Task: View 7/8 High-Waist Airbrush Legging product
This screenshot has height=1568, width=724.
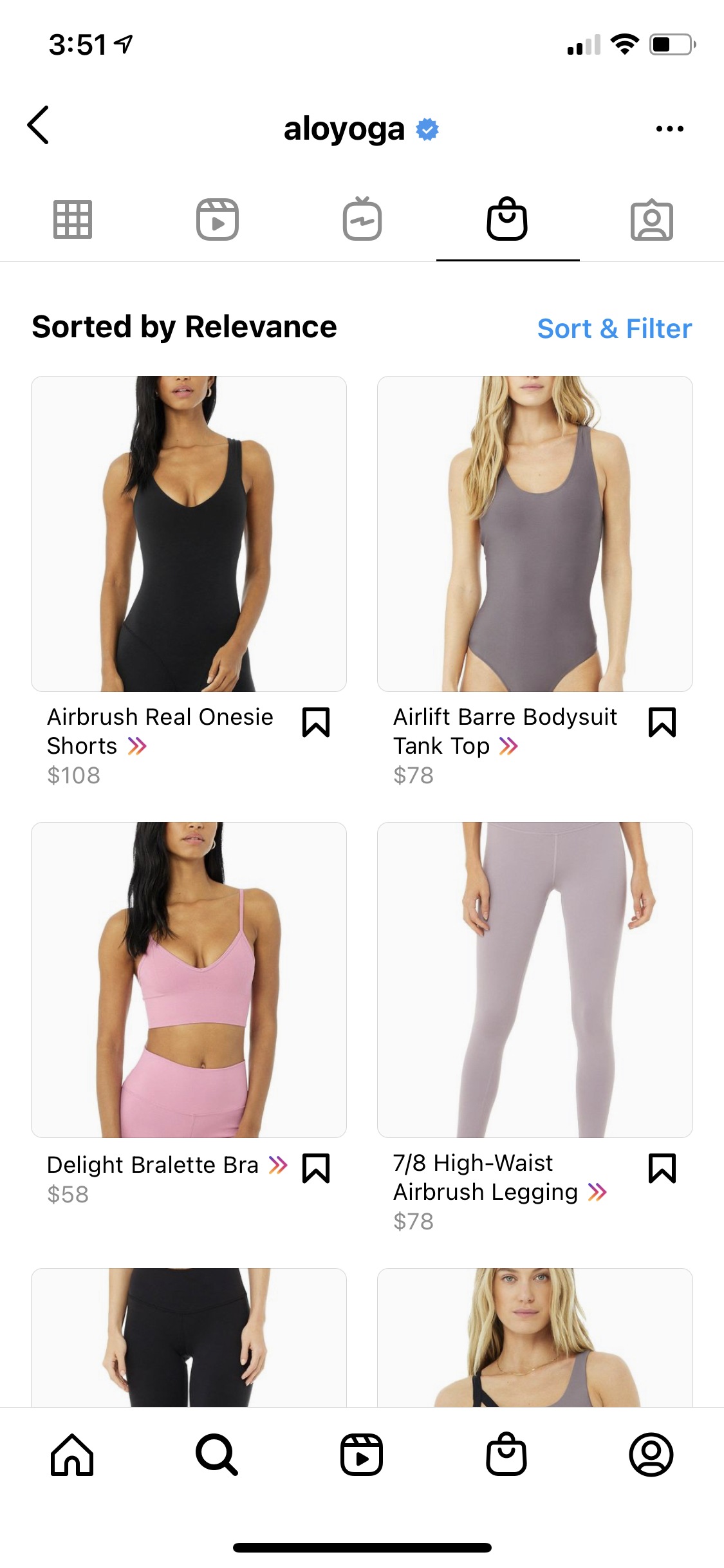Action: pyautogui.click(x=535, y=980)
